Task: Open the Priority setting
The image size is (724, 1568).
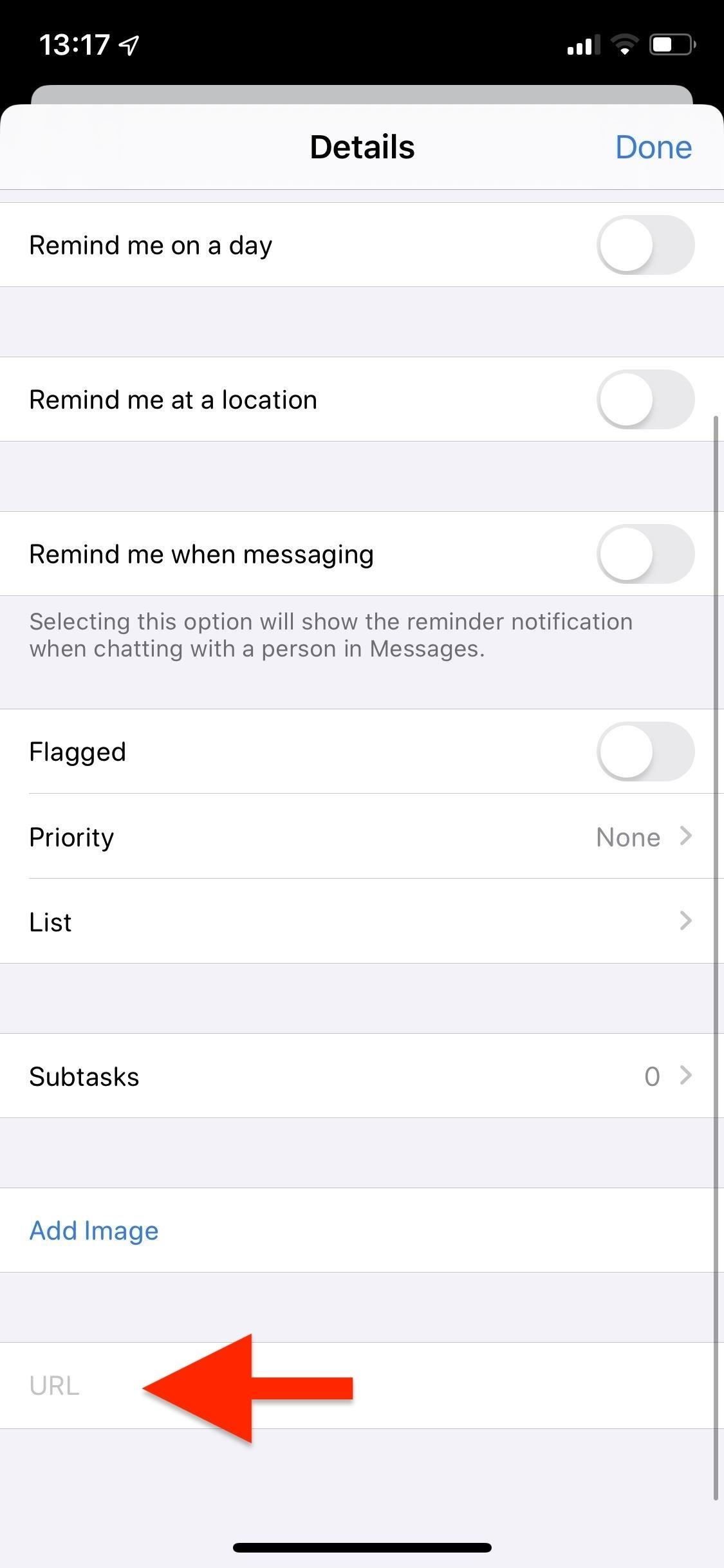Action: click(x=360, y=837)
